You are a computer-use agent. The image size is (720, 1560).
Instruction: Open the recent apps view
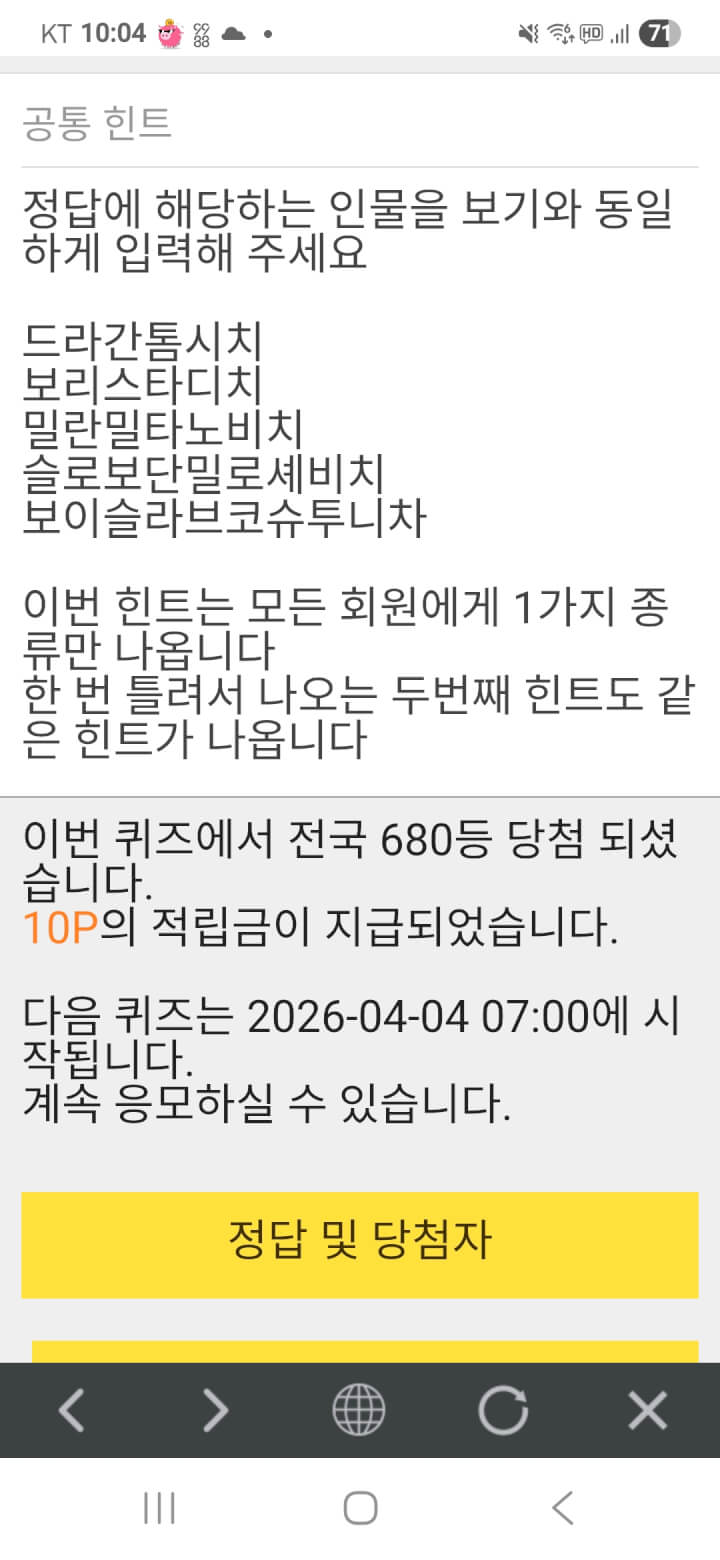(x=159, y=1508)
